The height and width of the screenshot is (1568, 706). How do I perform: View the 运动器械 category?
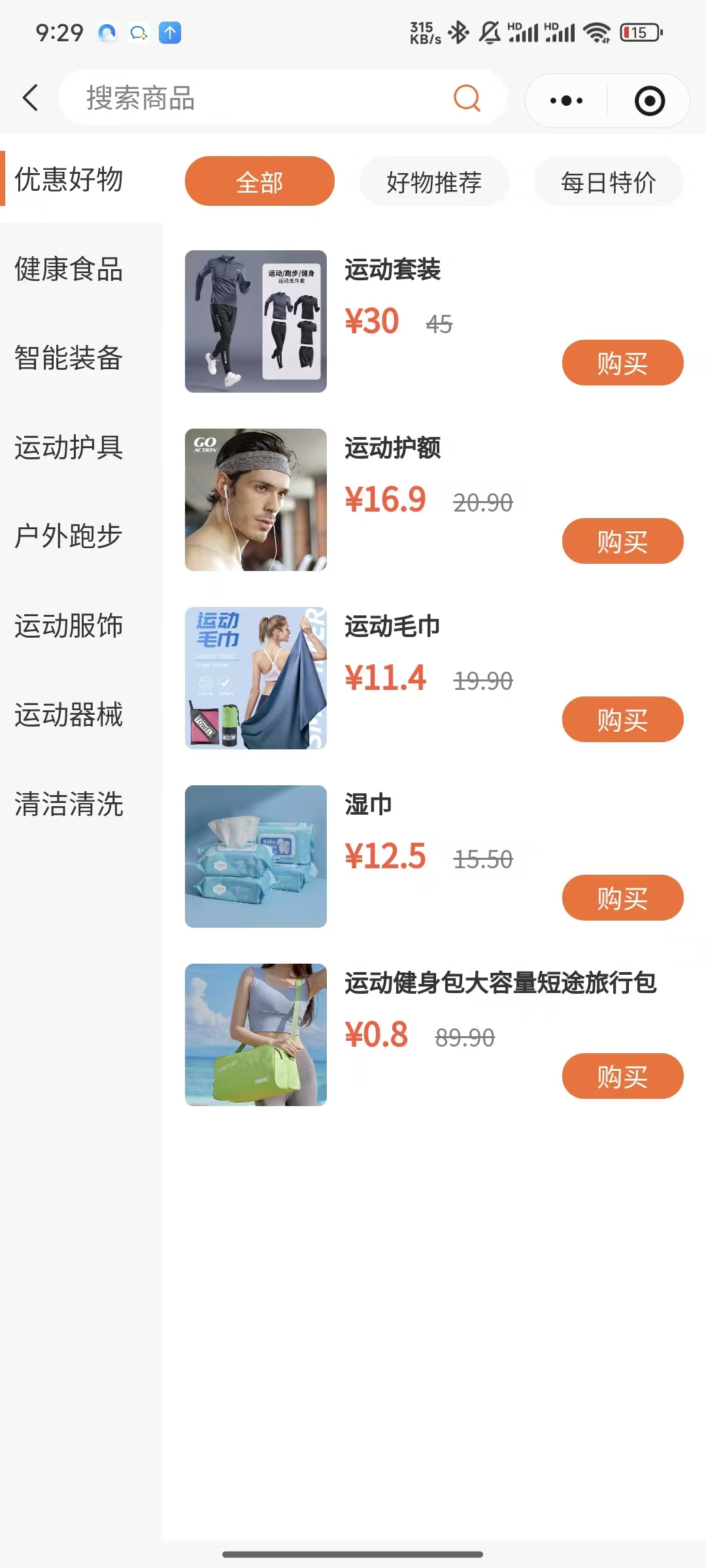(69, 715)
